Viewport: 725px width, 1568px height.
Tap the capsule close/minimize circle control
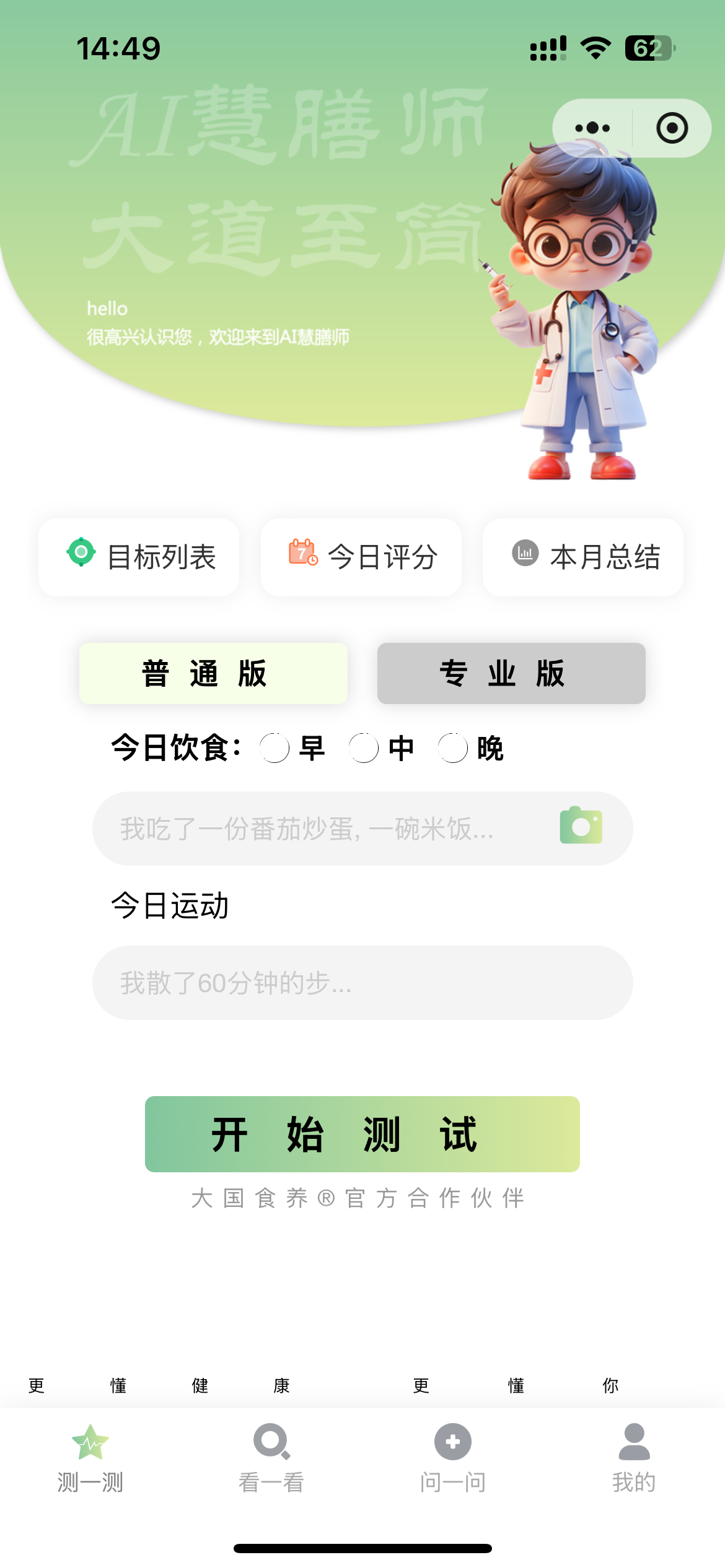coord(672,128)
